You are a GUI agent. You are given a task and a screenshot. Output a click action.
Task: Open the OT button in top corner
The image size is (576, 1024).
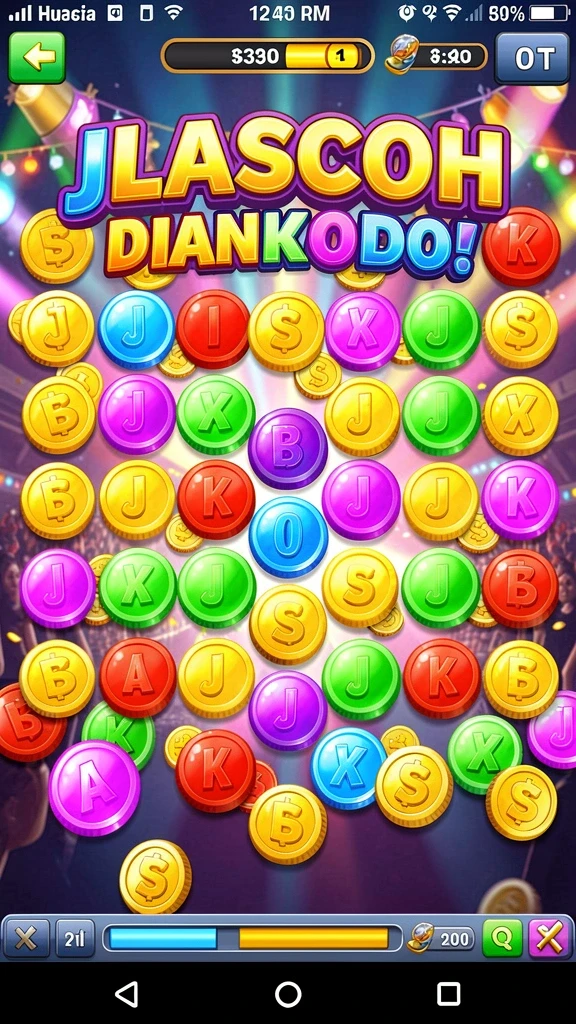click(x=532, y=58)
